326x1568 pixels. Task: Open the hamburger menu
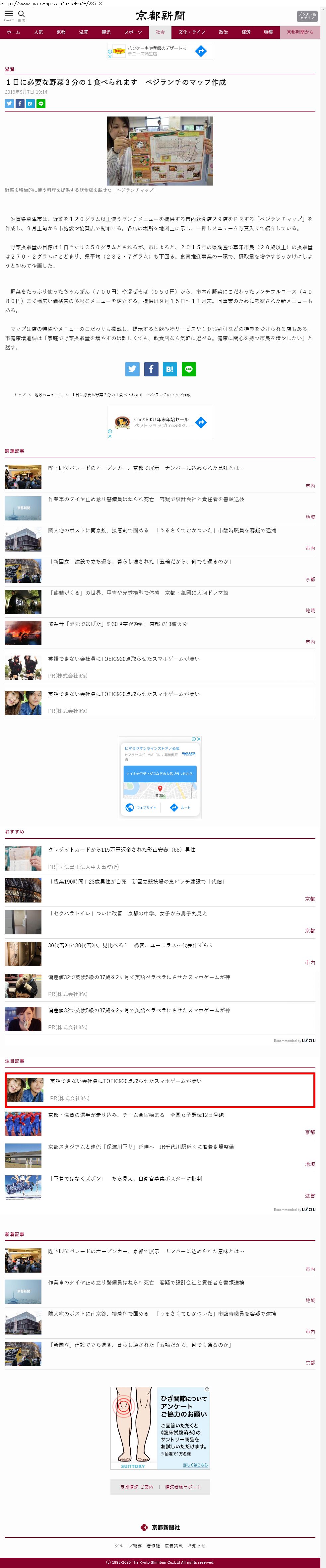click(9, 15)
